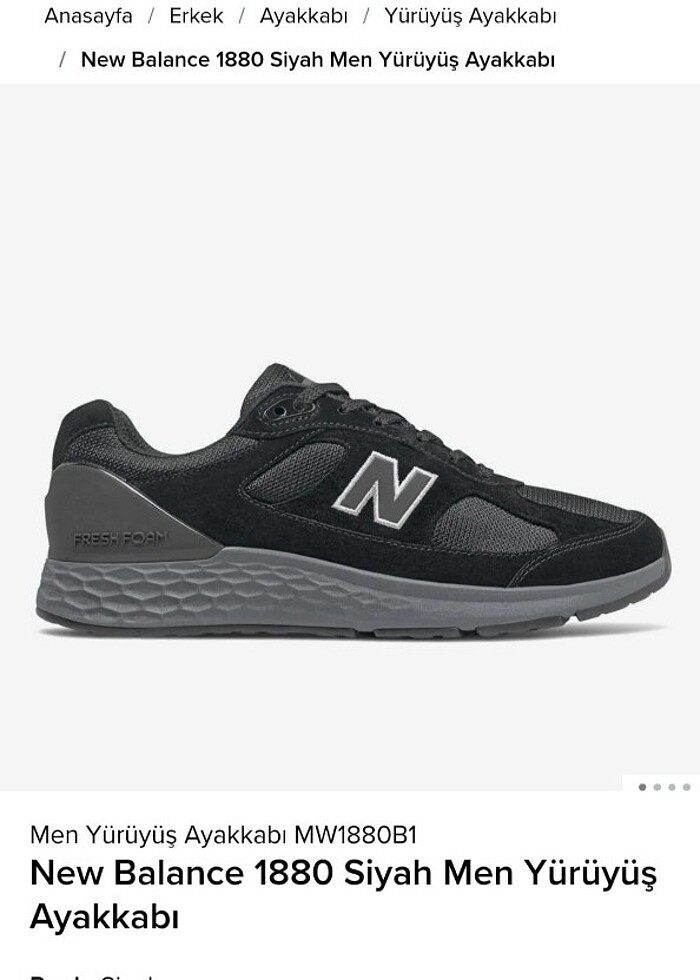Open the Yürüyüş Ayakkabı breadcrumb category

(x=470, y=16)
